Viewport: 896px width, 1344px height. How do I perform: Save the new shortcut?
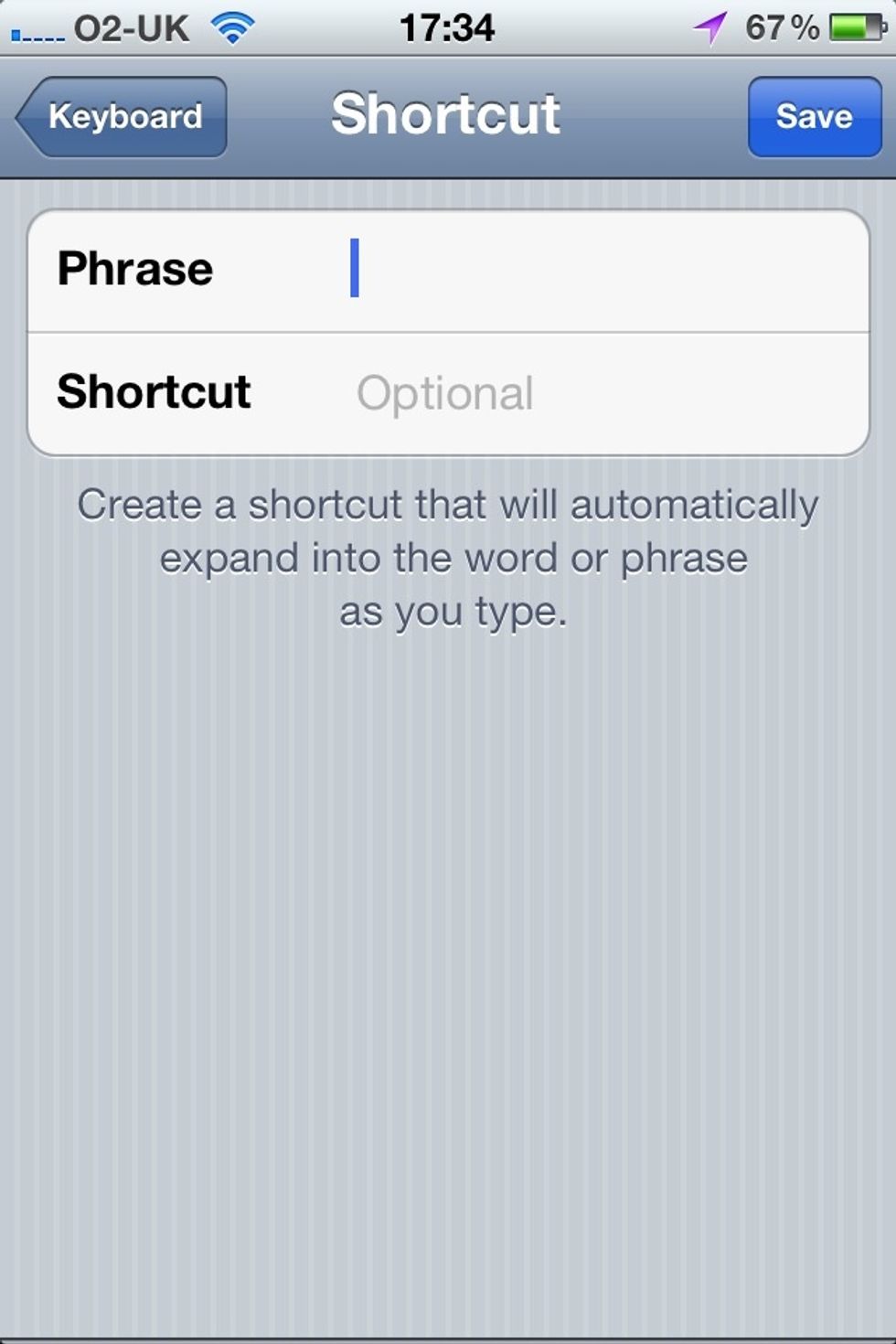tap(814, 117)
